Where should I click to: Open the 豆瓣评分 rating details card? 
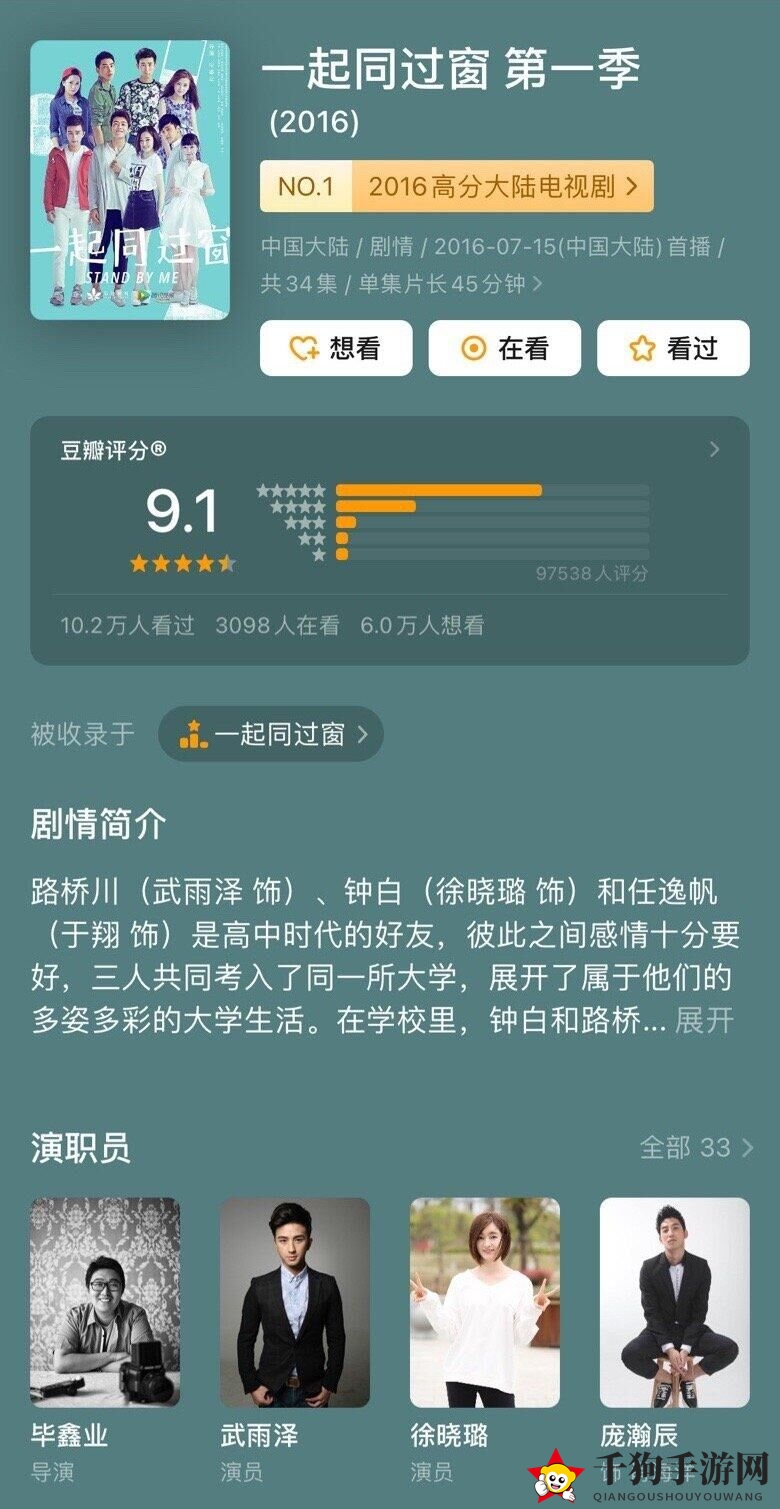point(389,540)
